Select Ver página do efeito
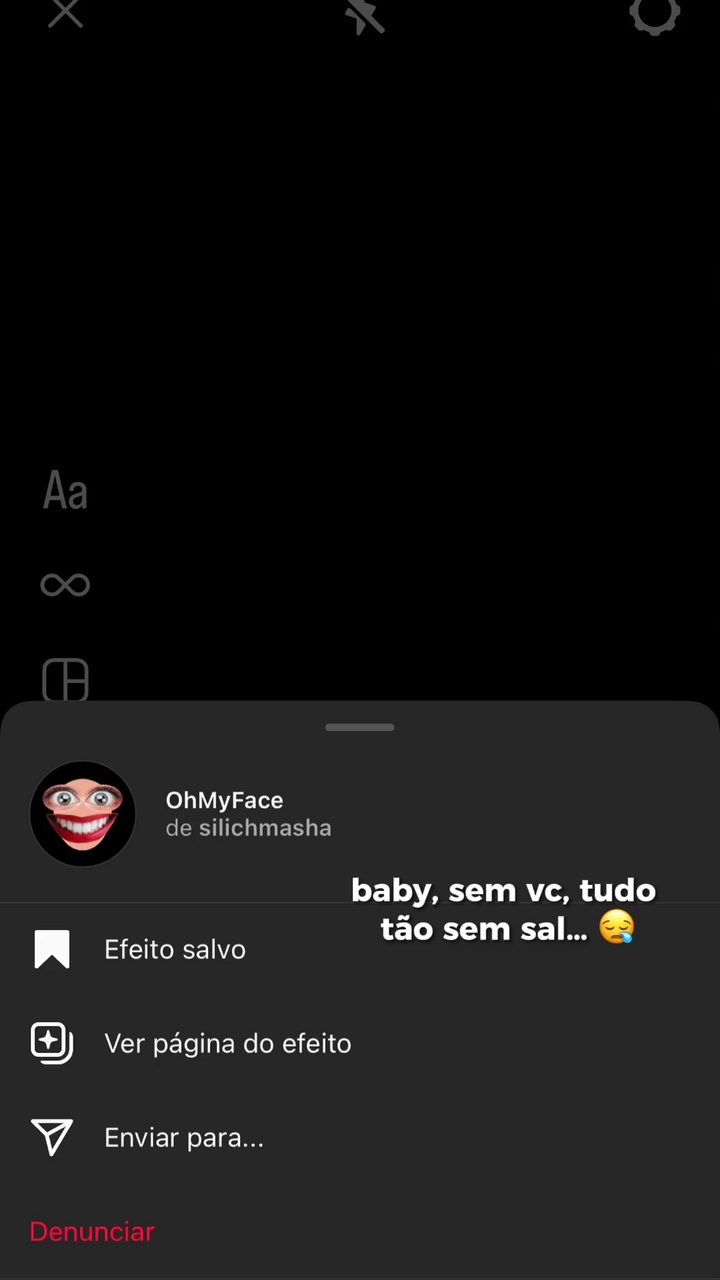 (227, 1044)
